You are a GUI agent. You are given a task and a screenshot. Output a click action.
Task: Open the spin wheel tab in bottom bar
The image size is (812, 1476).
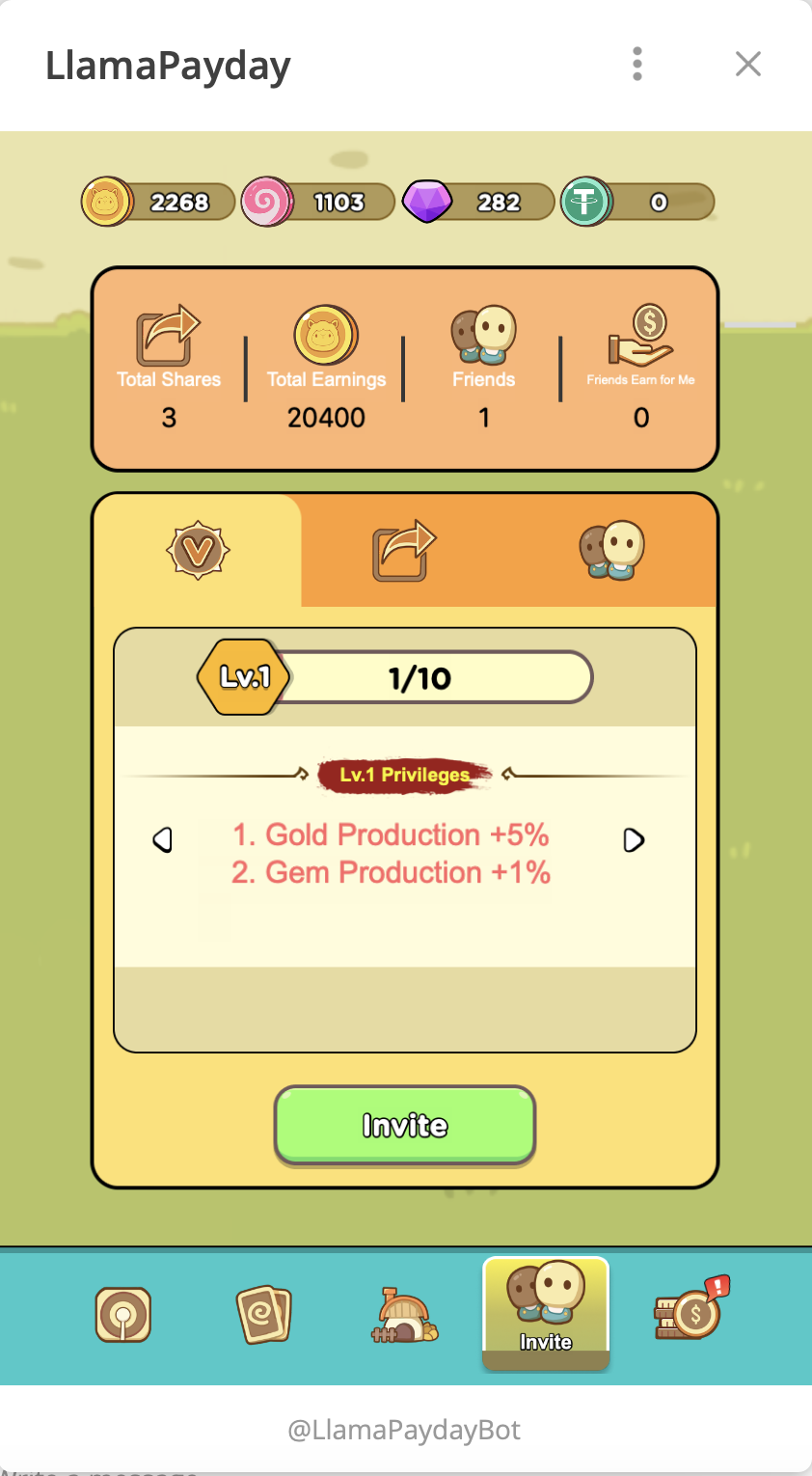pyautogui.click(x=123, y=1315)
